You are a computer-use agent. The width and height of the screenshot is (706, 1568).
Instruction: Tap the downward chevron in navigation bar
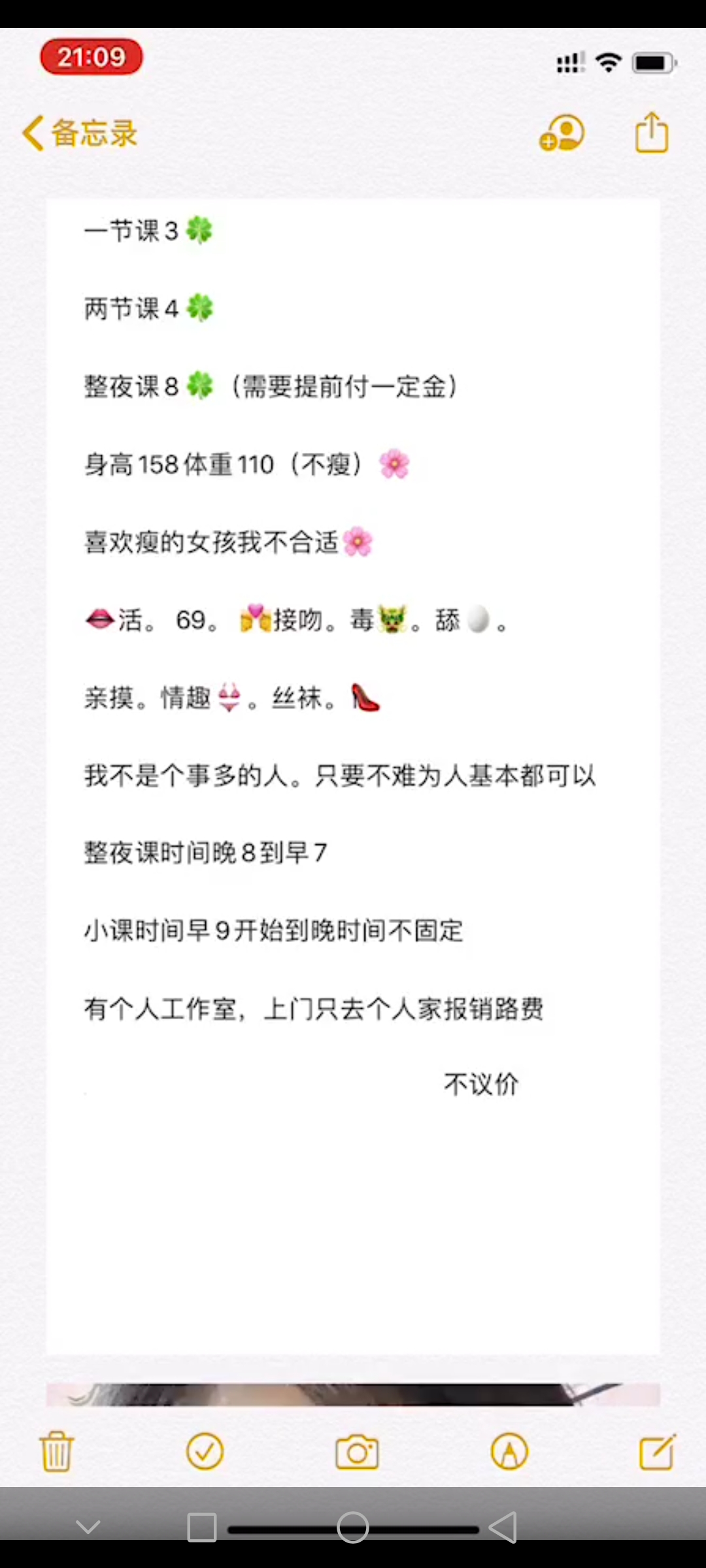[x=88, y=1526]
